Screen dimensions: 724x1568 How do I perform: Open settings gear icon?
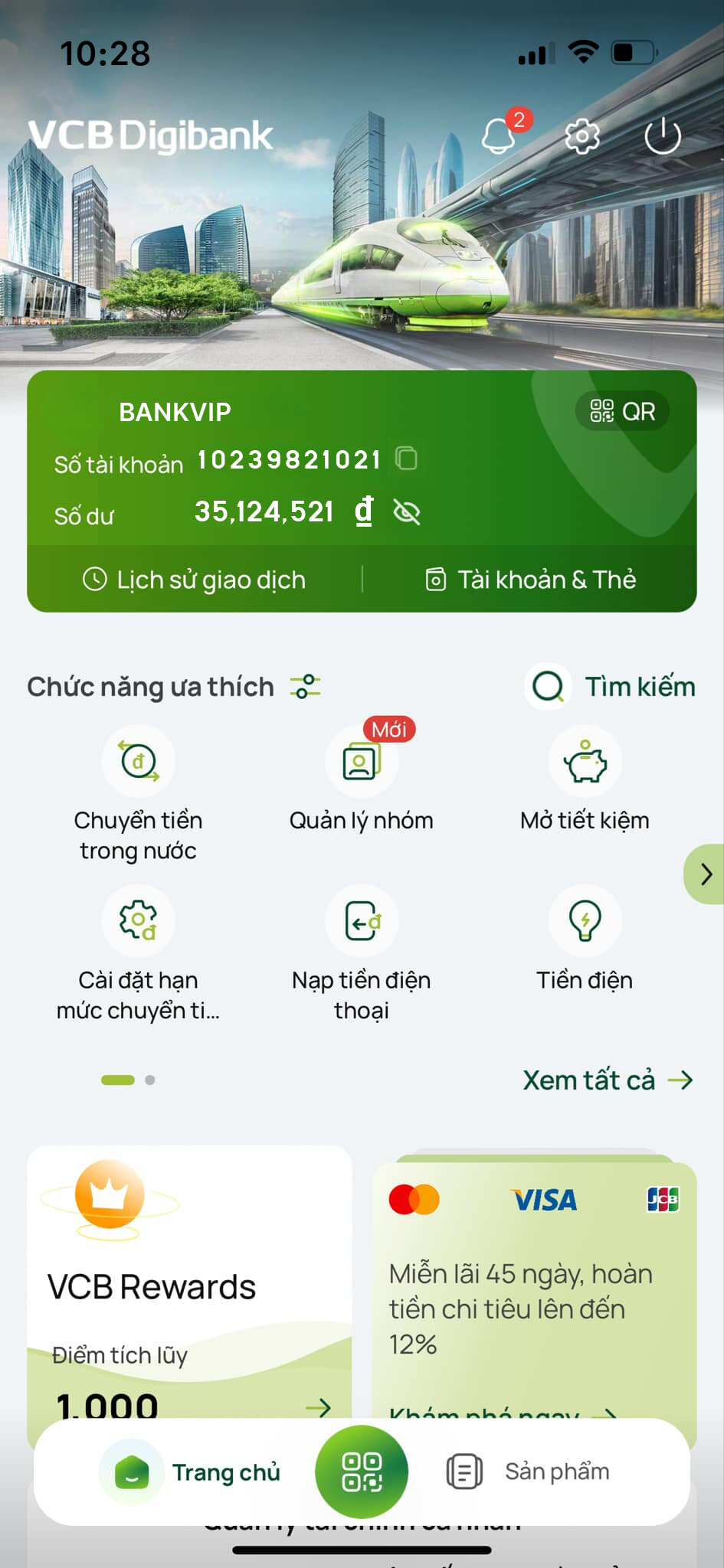click(581, 136)
